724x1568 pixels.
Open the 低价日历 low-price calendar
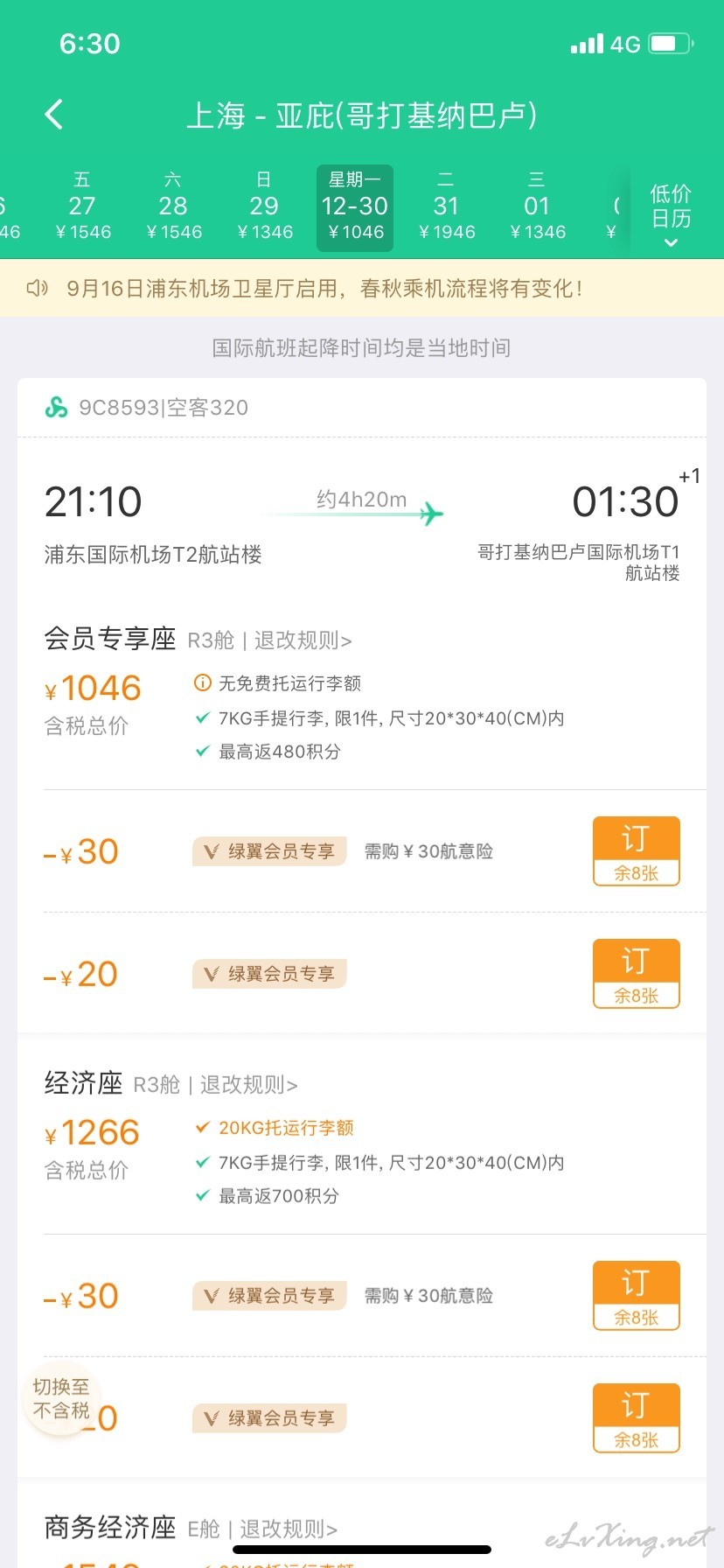coord(671,215)
